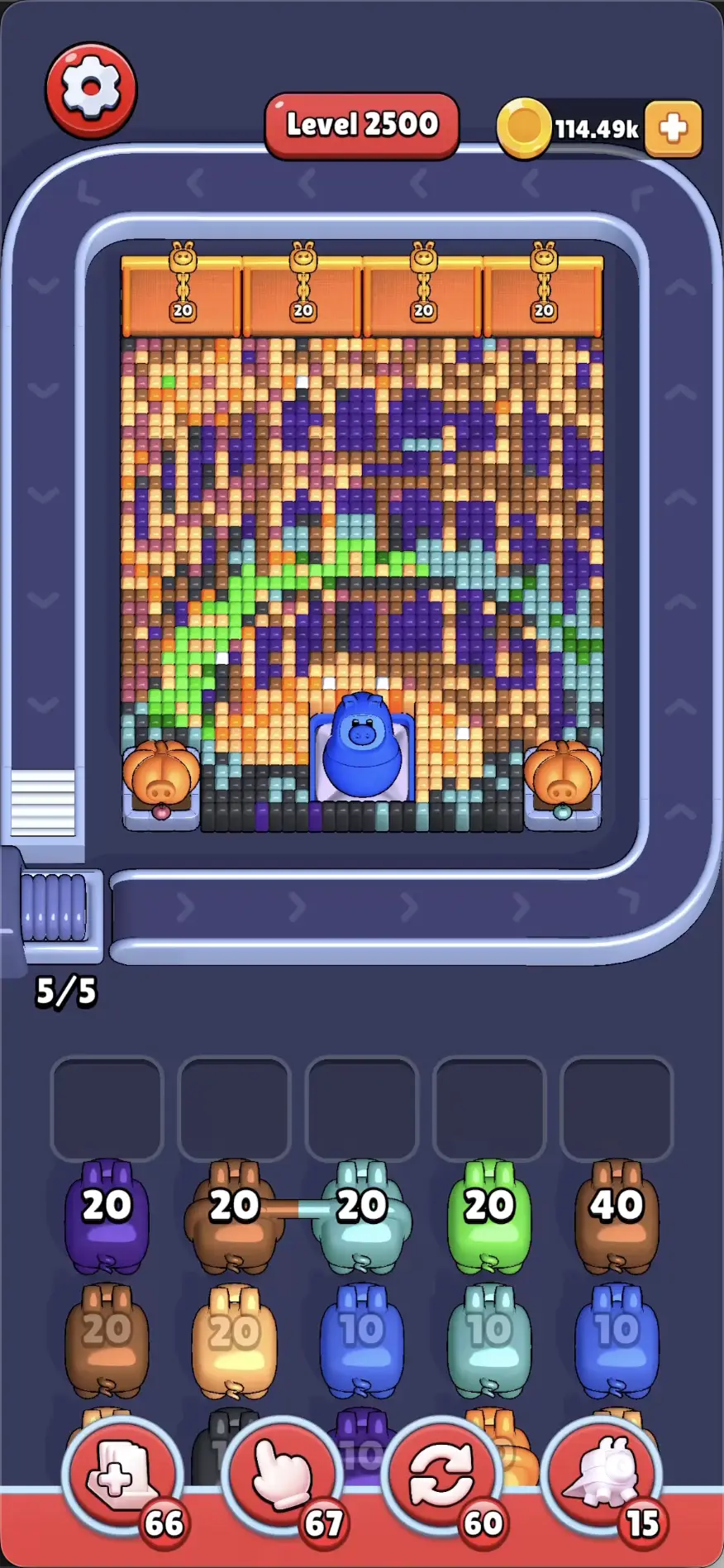Select the green pig labeled 20
724x1568 pixels.
point(488,1215)
